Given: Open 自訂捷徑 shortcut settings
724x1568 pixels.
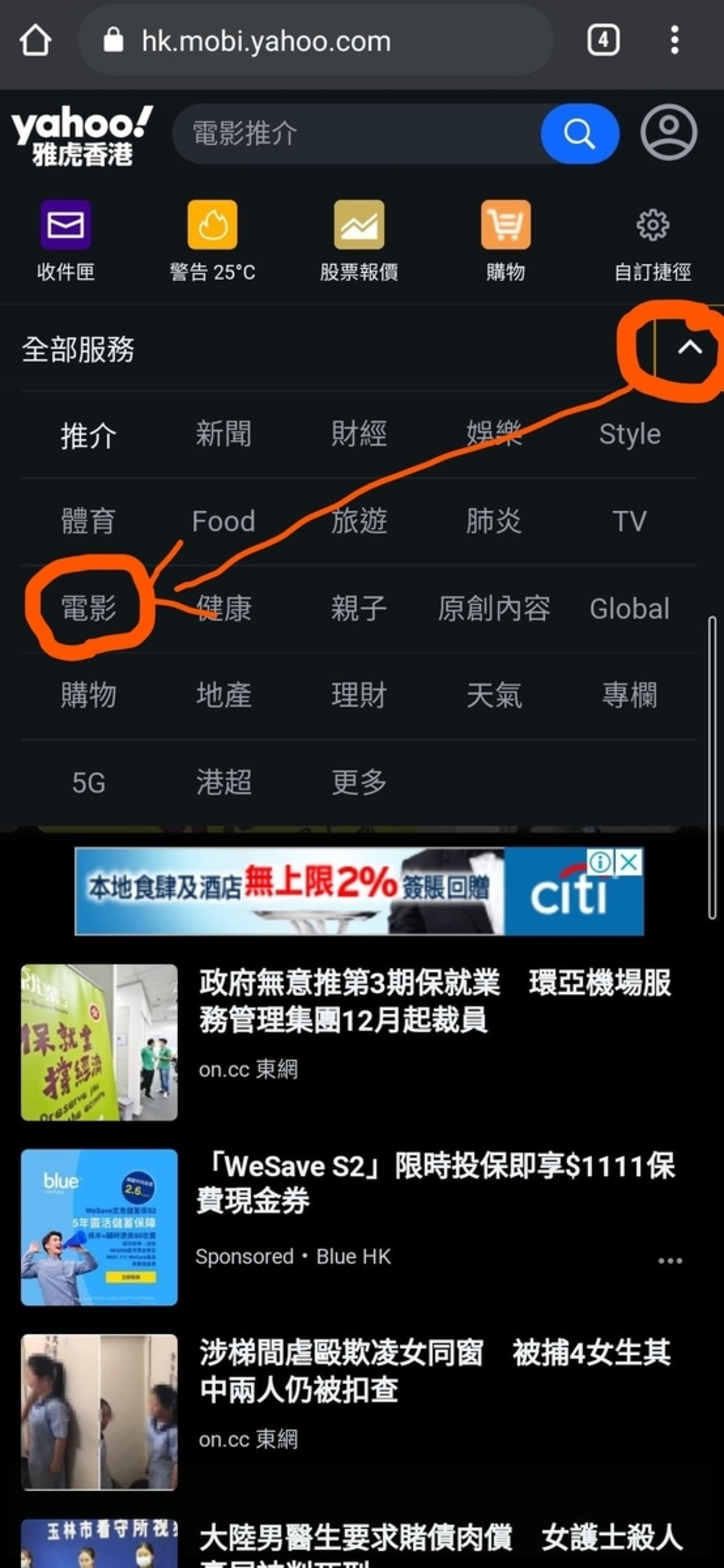Looking at the screenshot, I should coord(652,241).
